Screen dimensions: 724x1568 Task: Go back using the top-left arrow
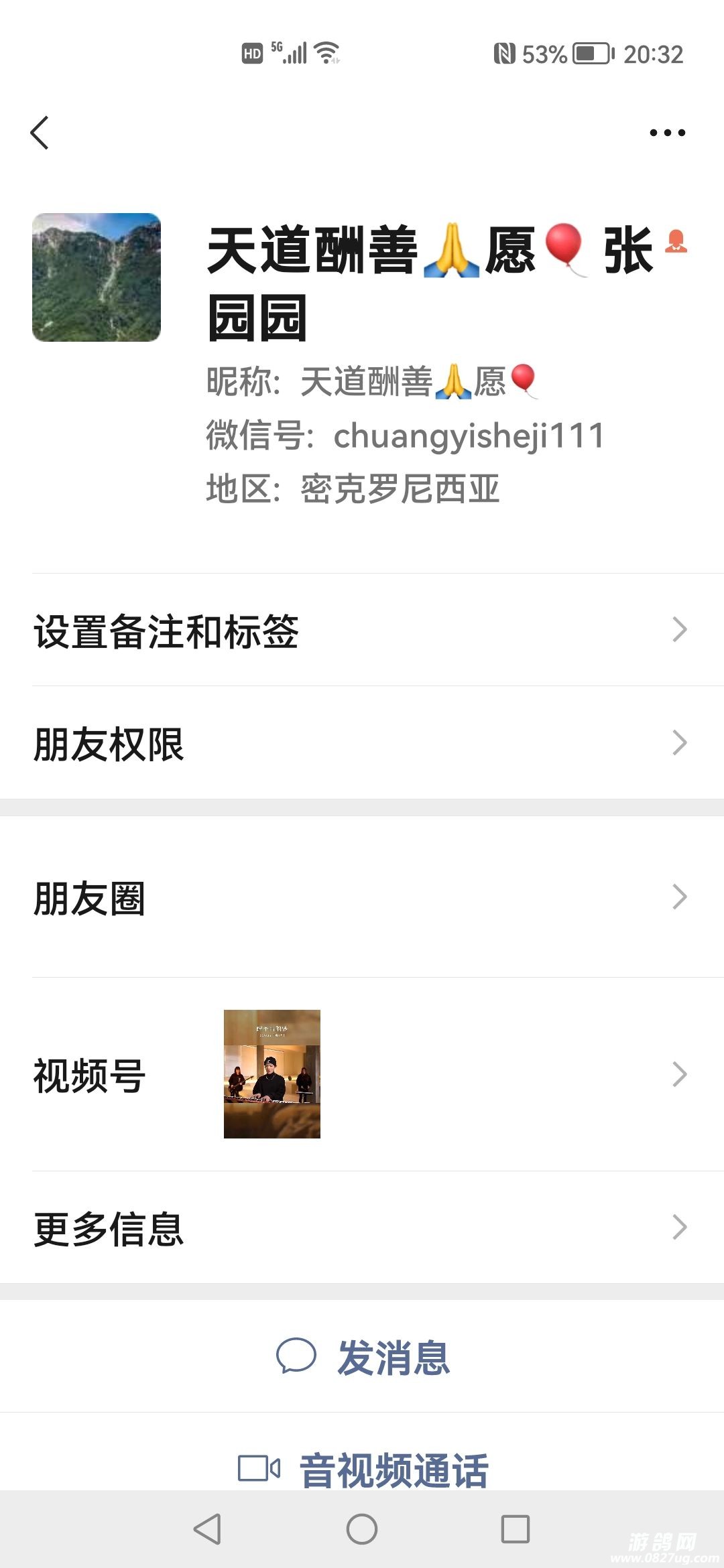[40, 133]
